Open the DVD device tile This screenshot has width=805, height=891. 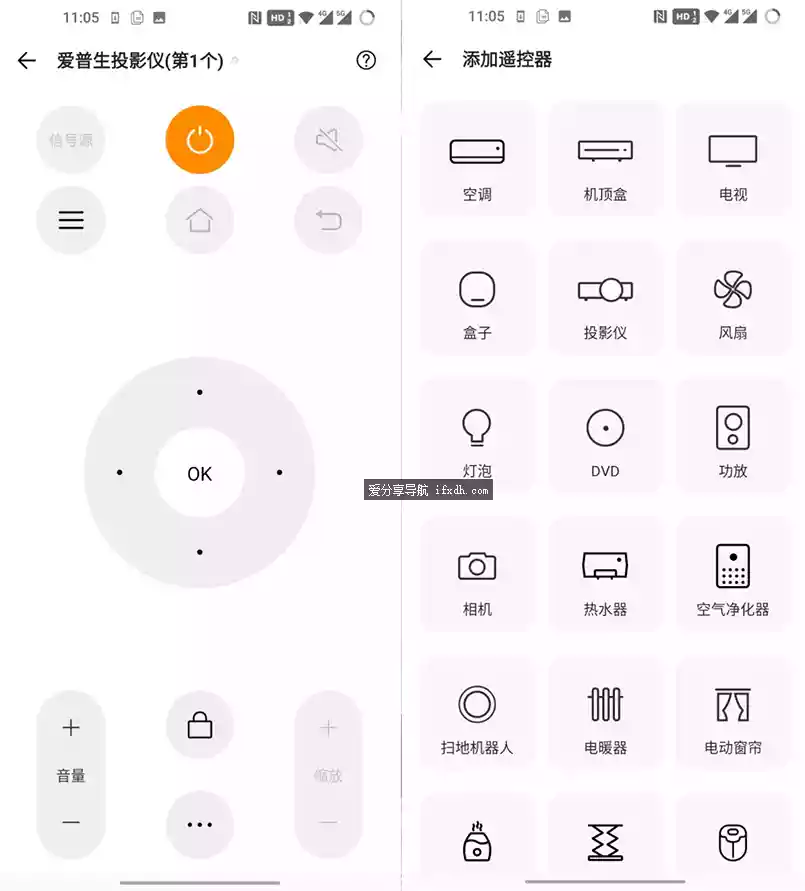(x=605, y=436)
